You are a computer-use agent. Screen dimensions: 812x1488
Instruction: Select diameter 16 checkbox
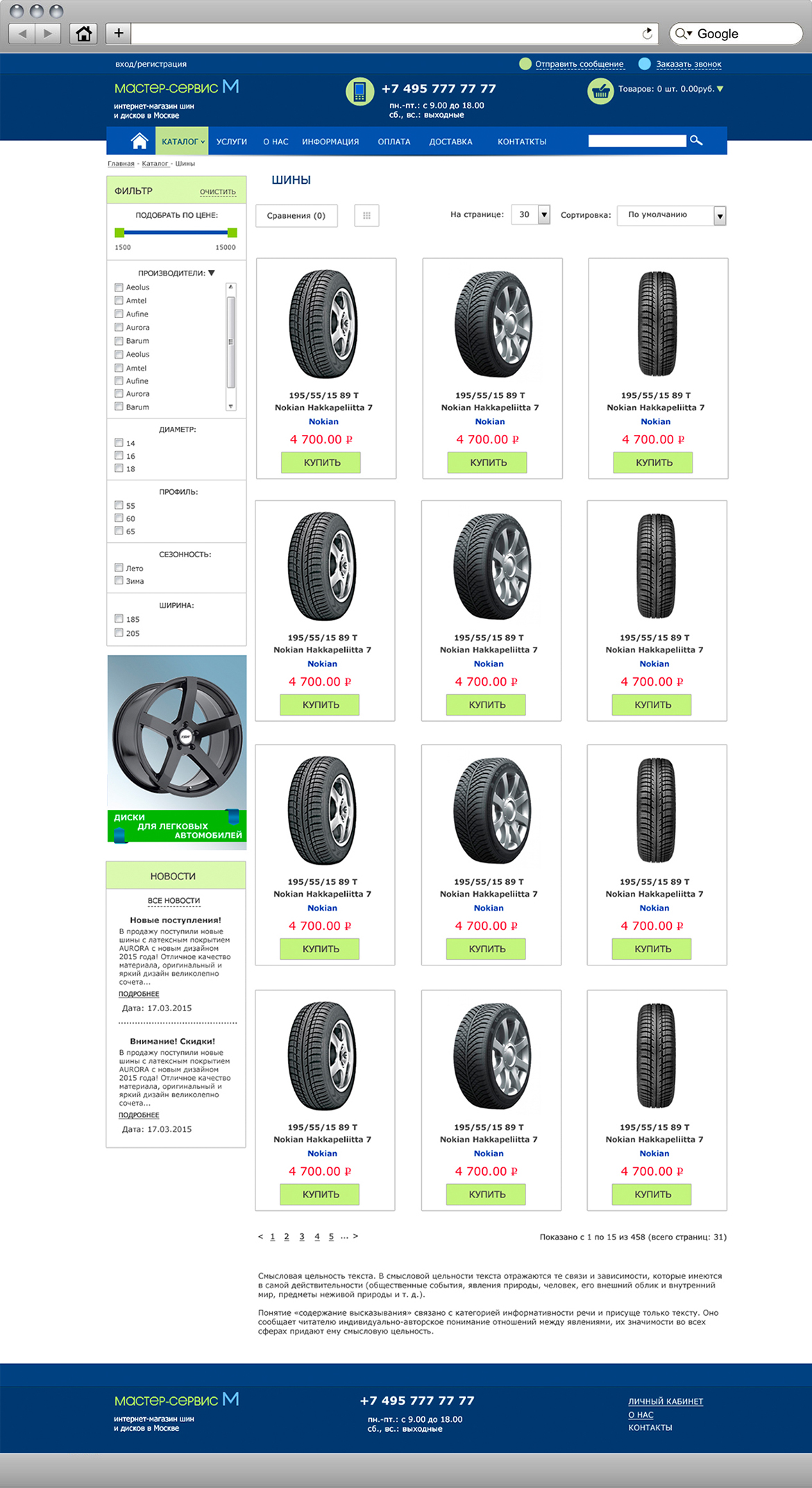119,456
